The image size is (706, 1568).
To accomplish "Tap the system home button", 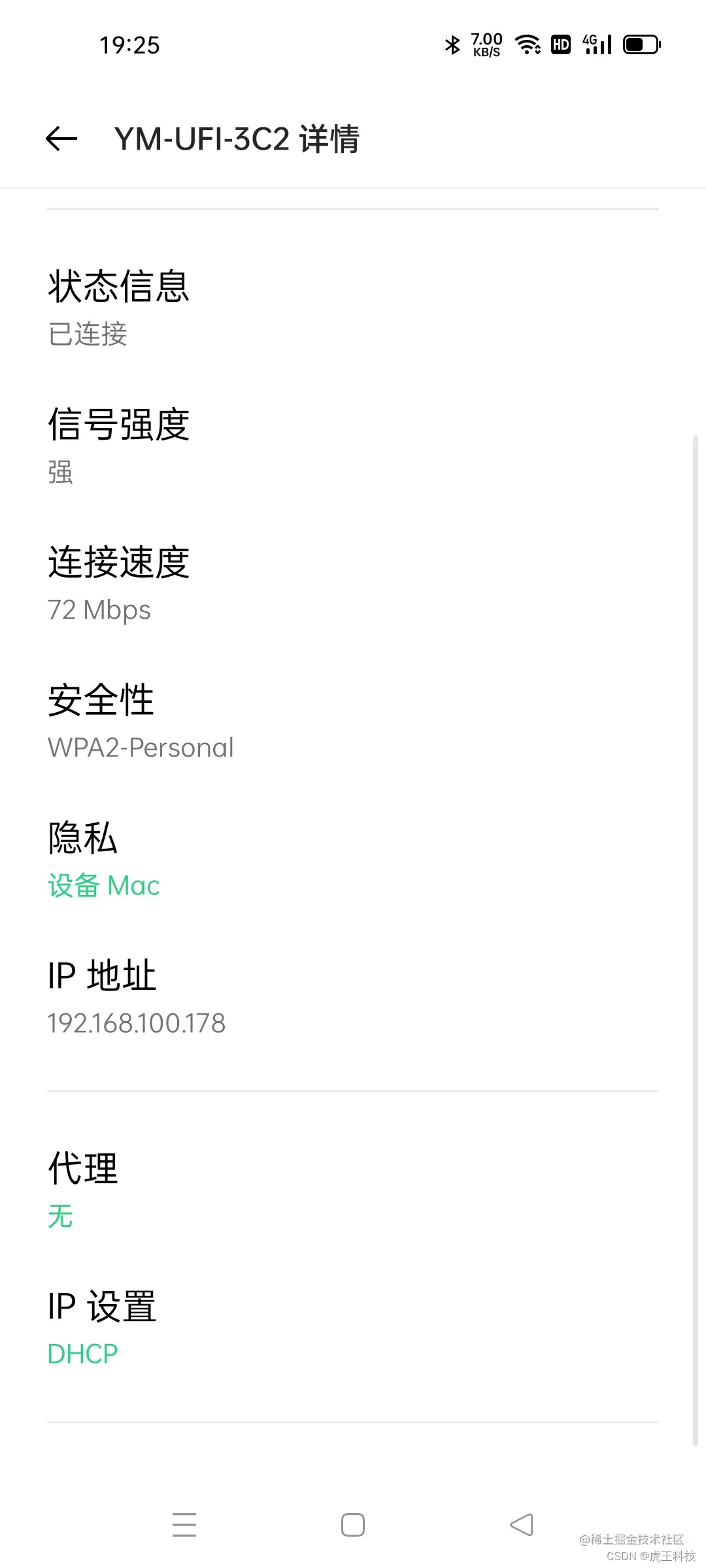I will coord(353,1525).
